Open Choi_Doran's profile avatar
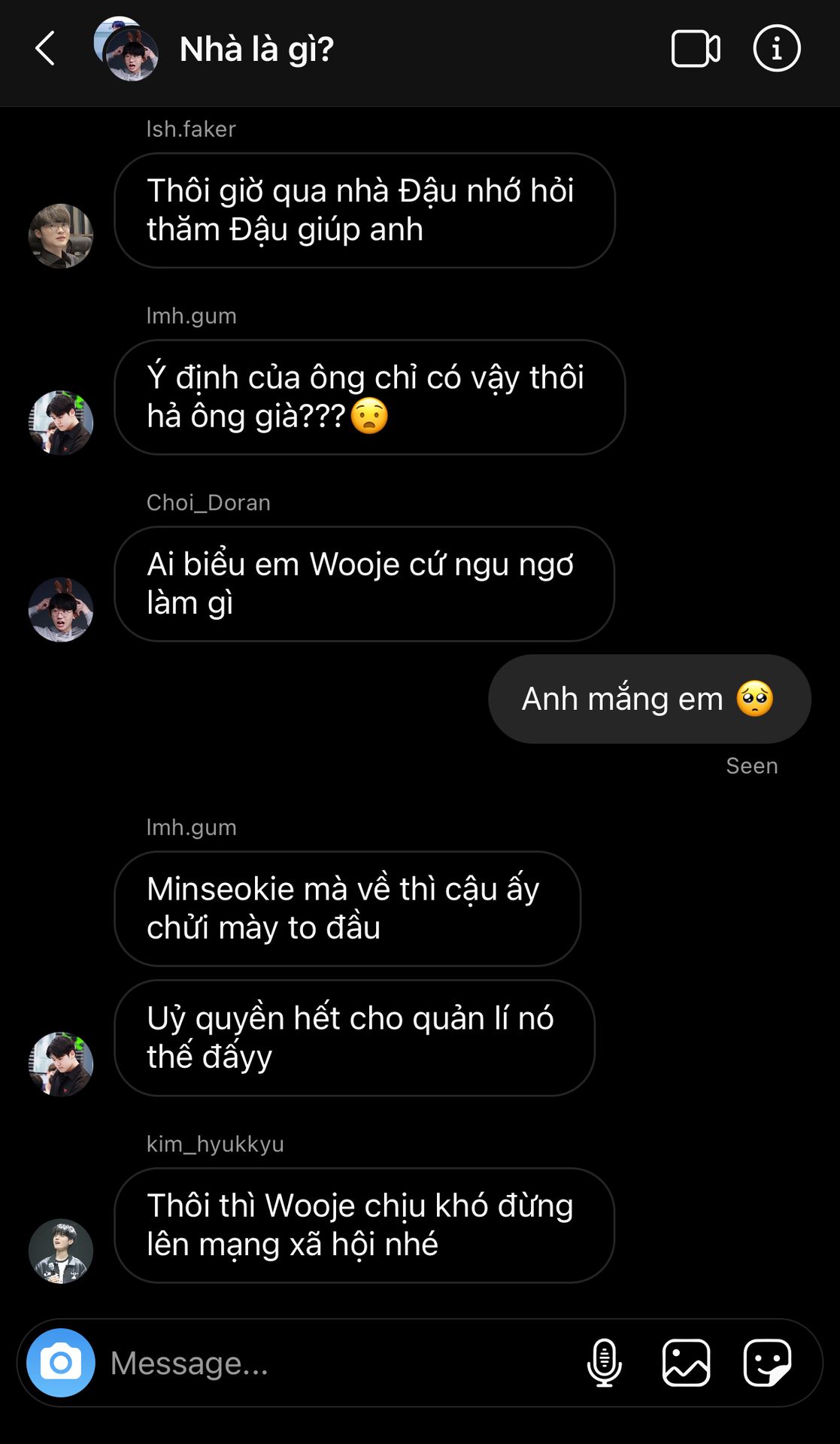The image size is (840, 1444). pyautogui.click(x=61, y=609)
